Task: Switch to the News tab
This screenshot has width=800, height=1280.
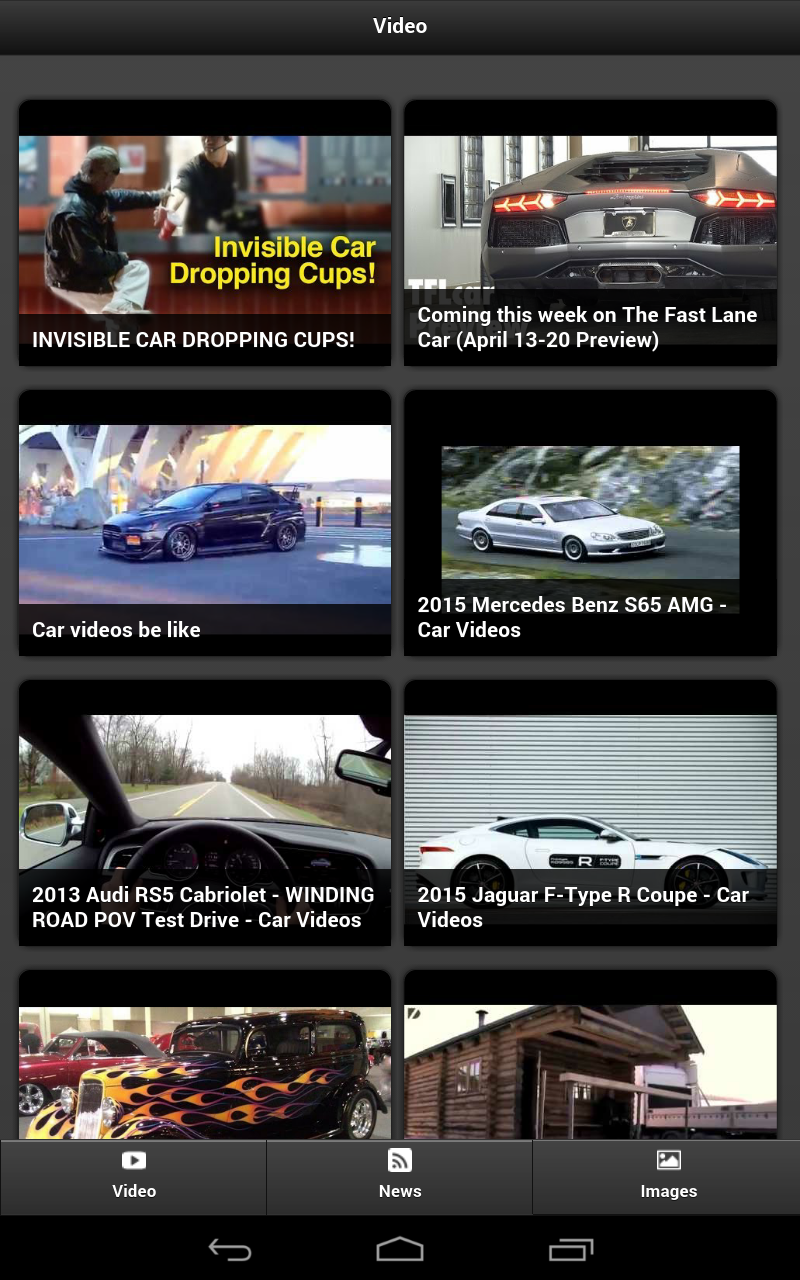Action: coord(400,1177)
